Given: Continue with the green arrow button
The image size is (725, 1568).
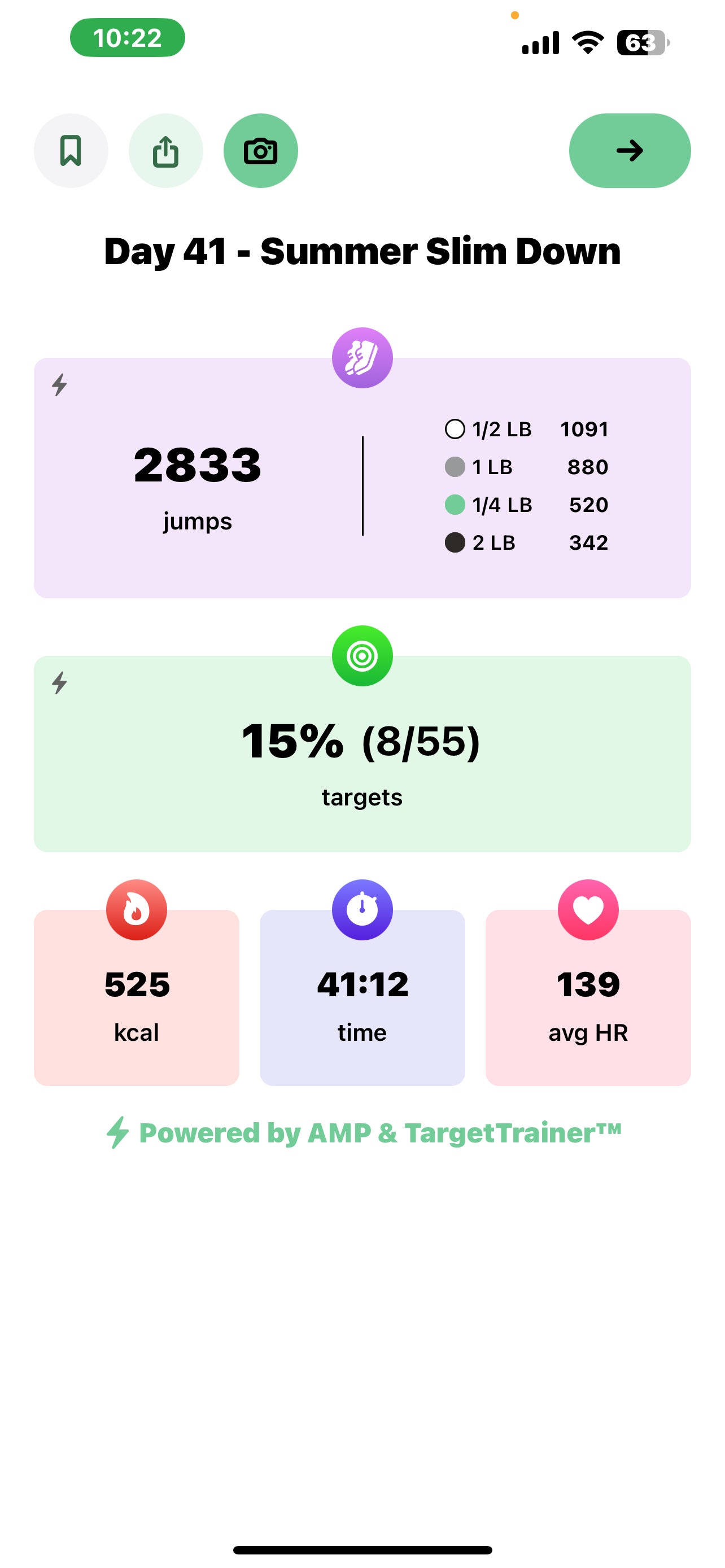Looking at the screenshot, I should (x=630, y=150).
